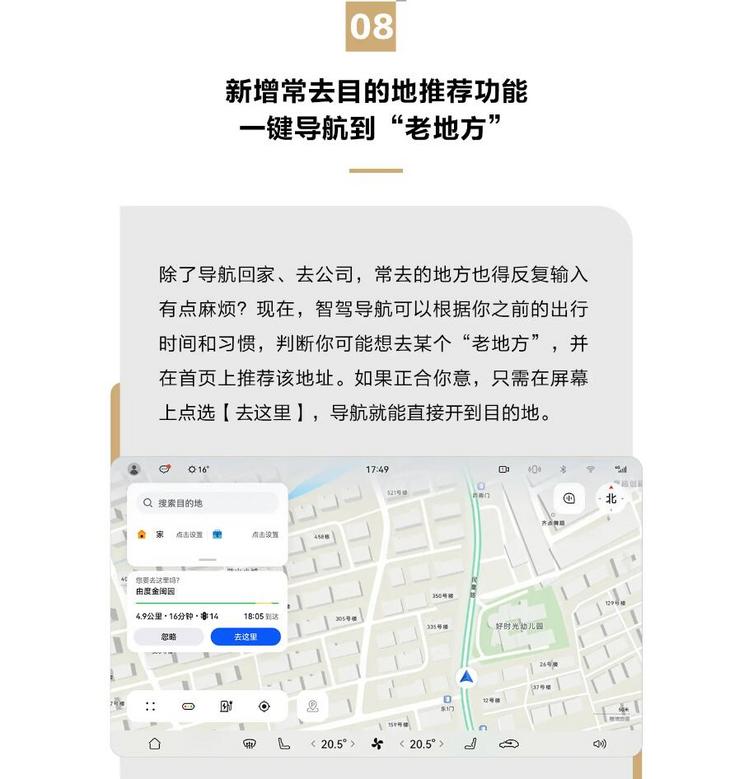Activate the voice assistant icon near the compass

click(571, 497)
